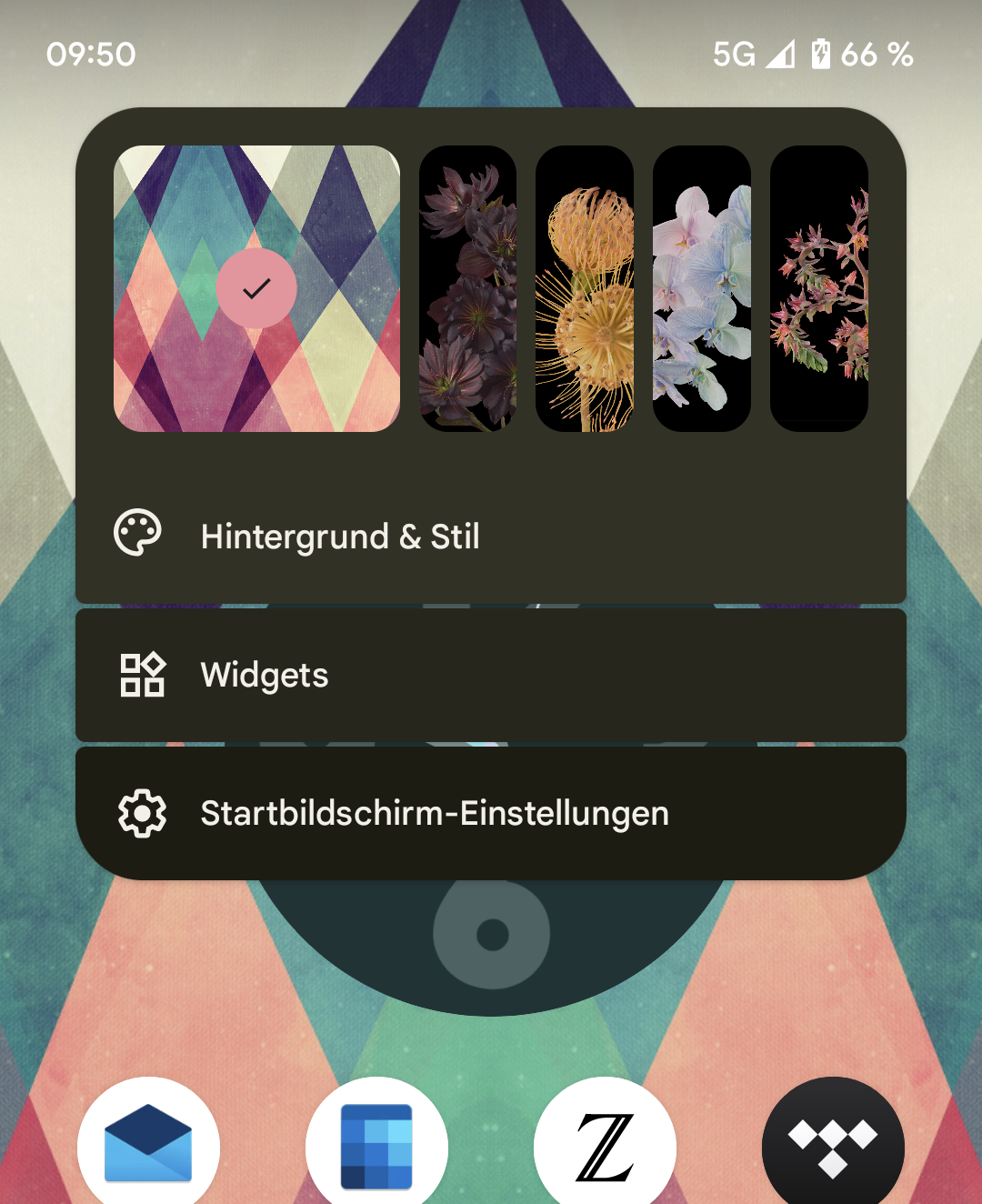Screen dimensions: 982x1204
Task: Tap the current geometric triangle wallpaper
Action: (256, 288)
